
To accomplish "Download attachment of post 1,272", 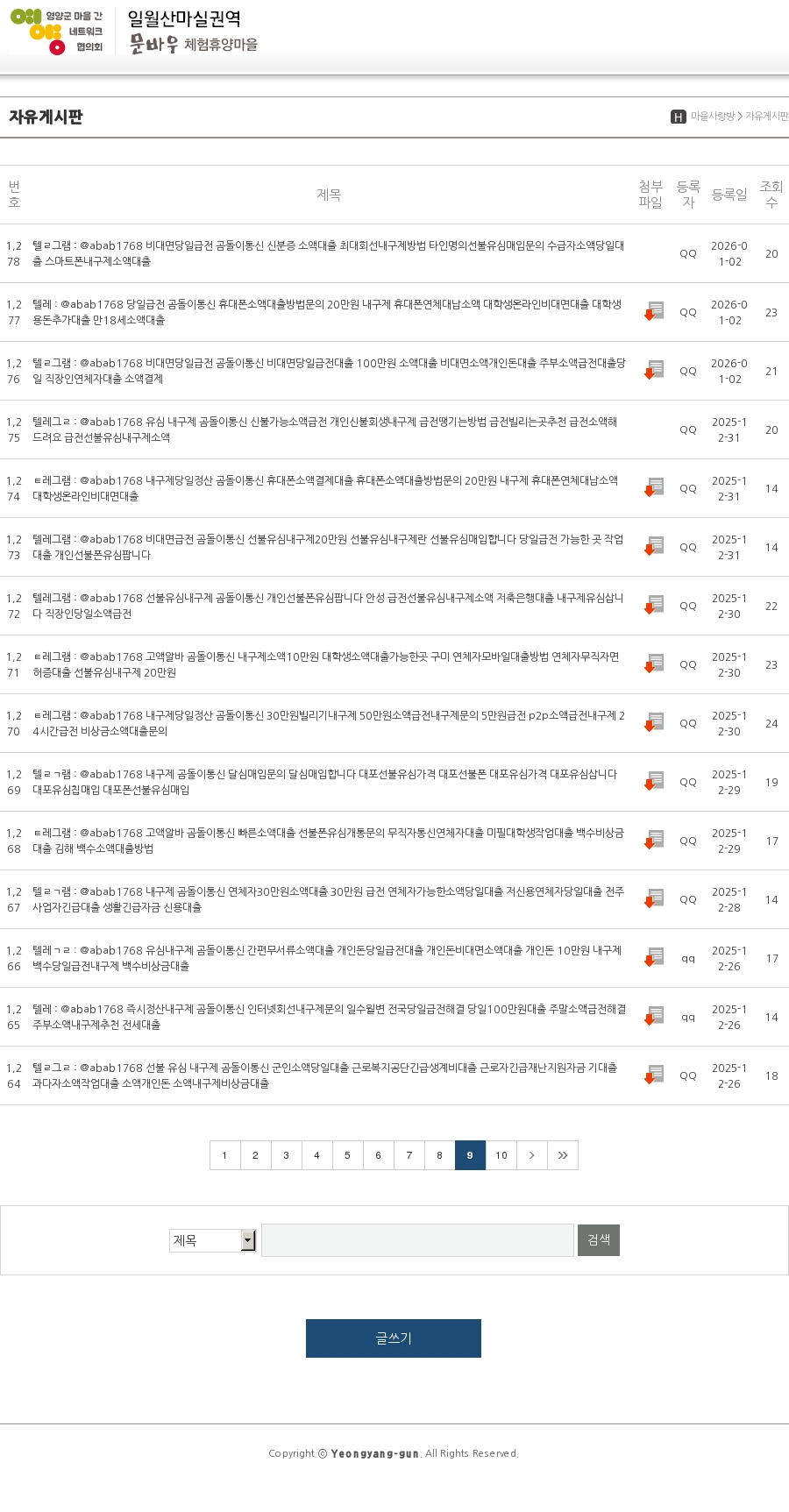I will (x=654, y=606).
